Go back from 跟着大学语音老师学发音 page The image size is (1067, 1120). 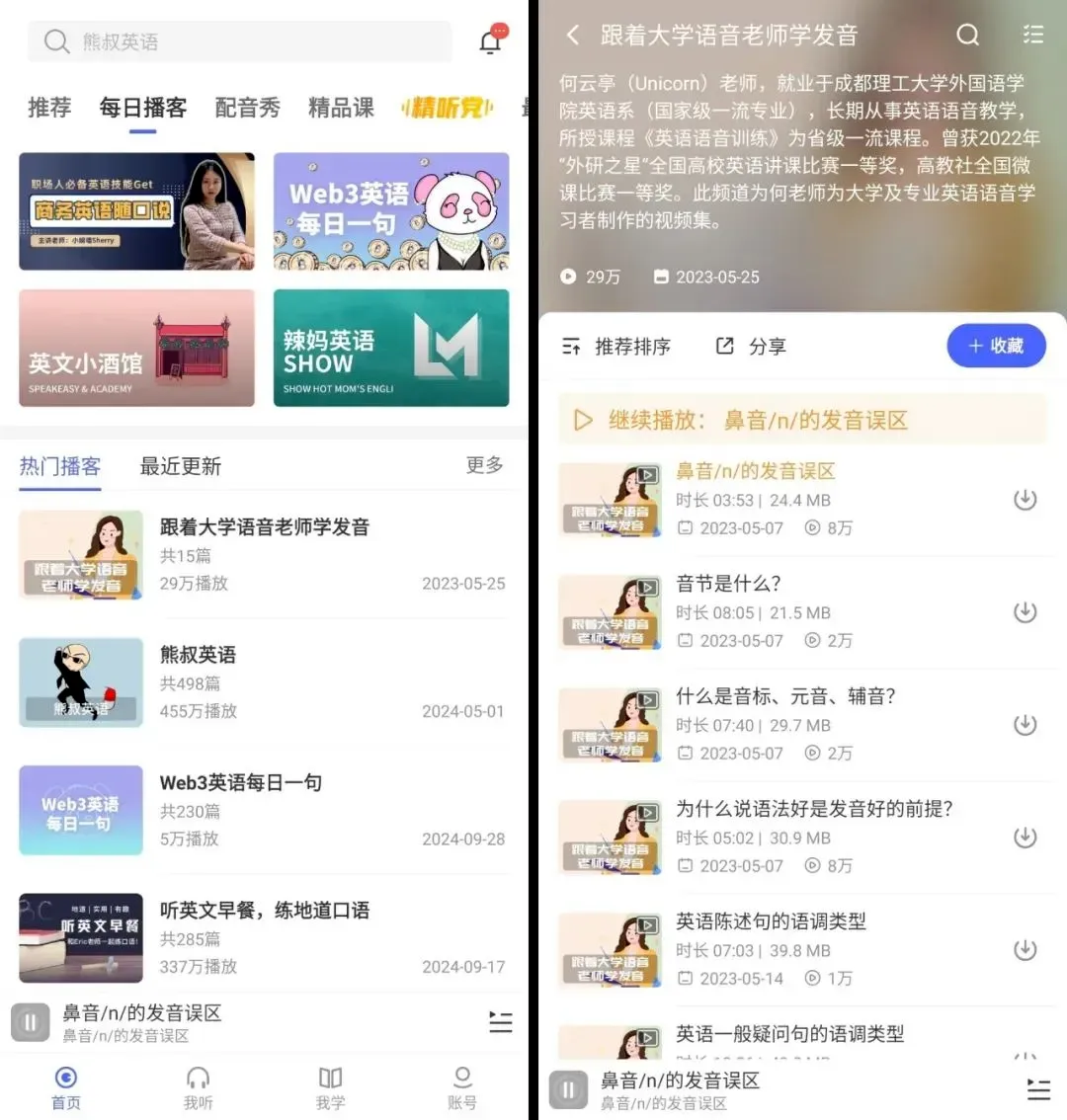[573, 36]
